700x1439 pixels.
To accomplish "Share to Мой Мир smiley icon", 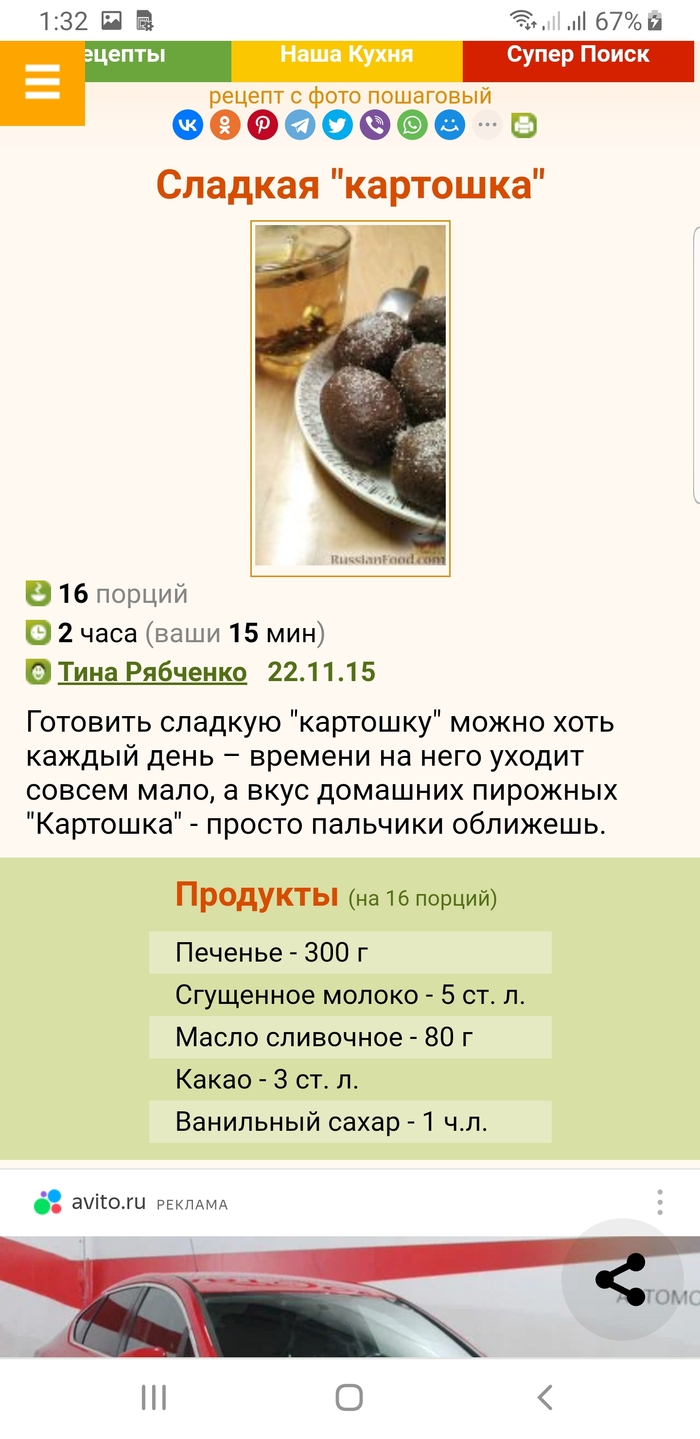I will pyautogui.click(x=450, y=125).
